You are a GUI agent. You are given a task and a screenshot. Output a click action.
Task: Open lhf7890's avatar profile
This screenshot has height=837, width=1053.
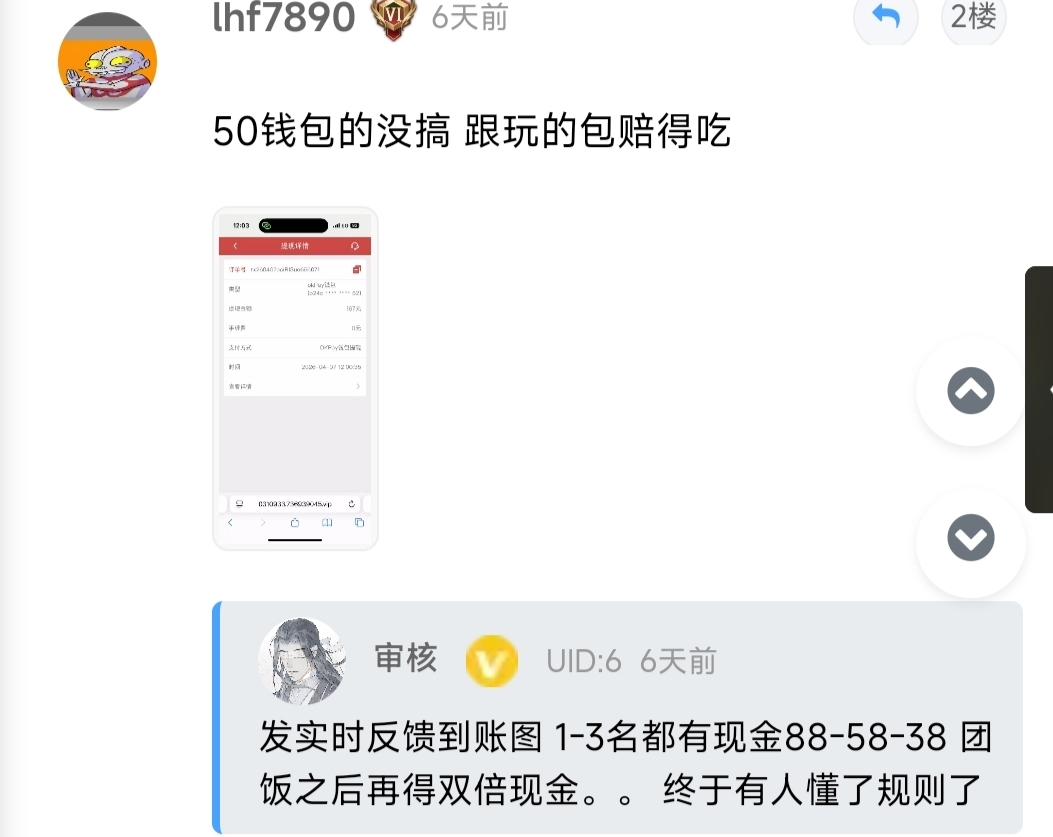point(108,60)
